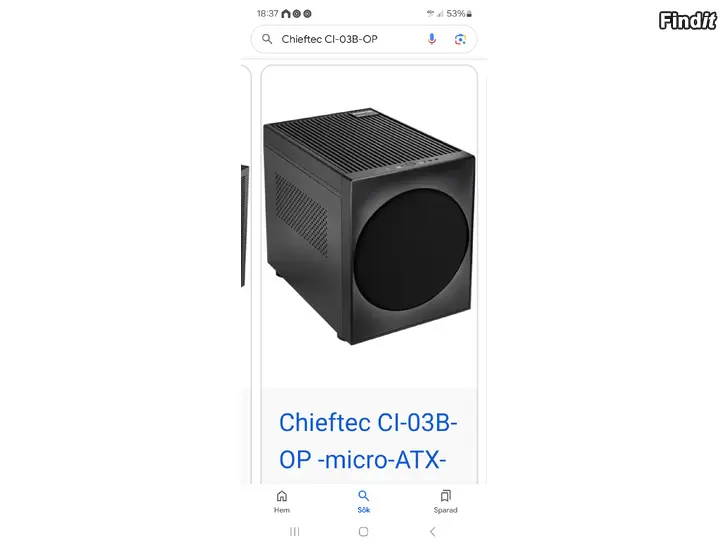Open recent apps from the navigation bar

pos(294,532)
